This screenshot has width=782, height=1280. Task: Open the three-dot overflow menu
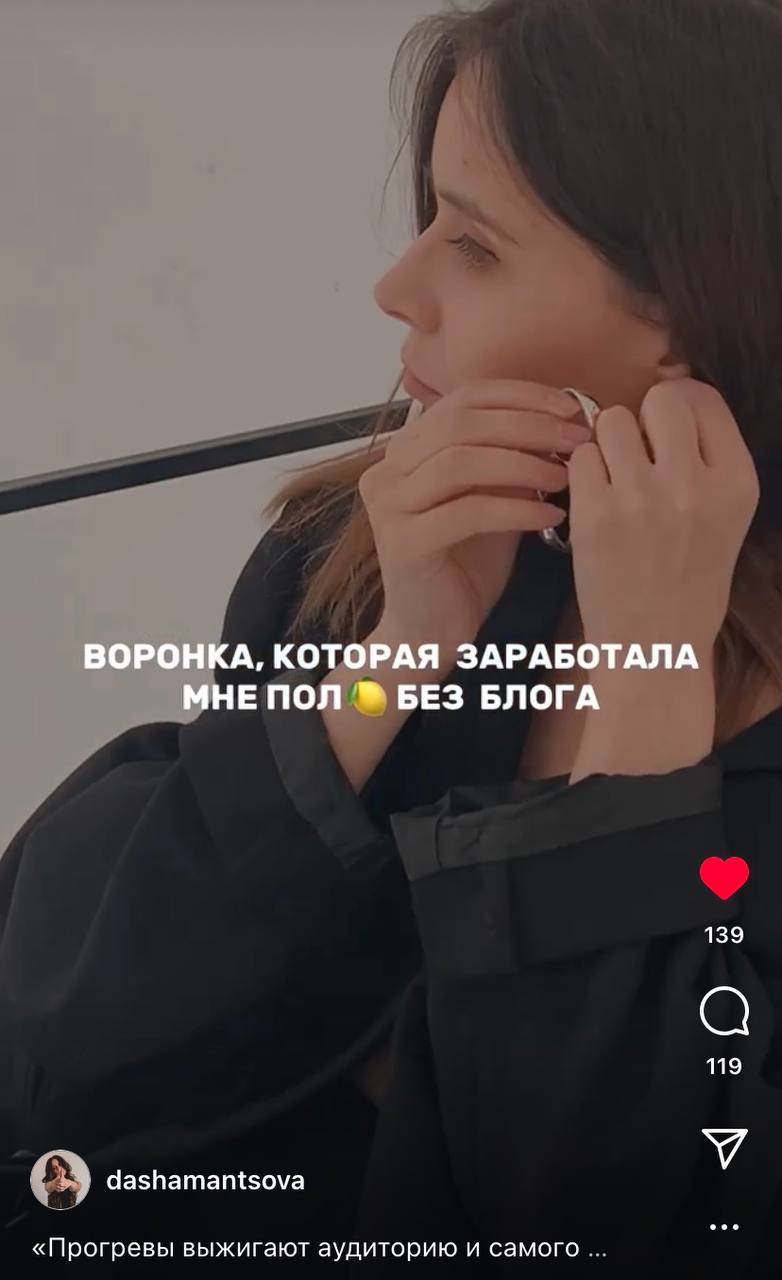[724, 1226]
